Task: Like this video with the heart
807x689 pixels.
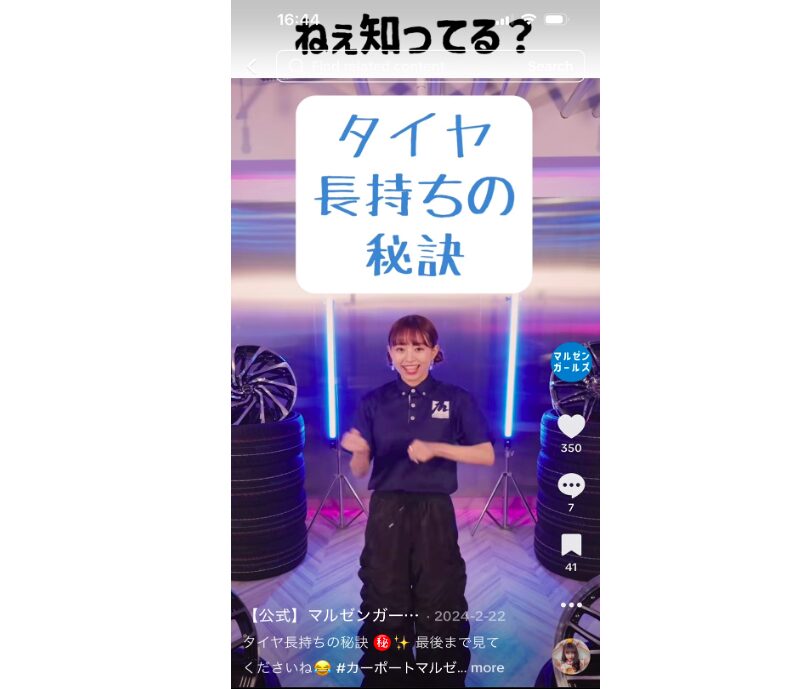Action: point(571,426)
